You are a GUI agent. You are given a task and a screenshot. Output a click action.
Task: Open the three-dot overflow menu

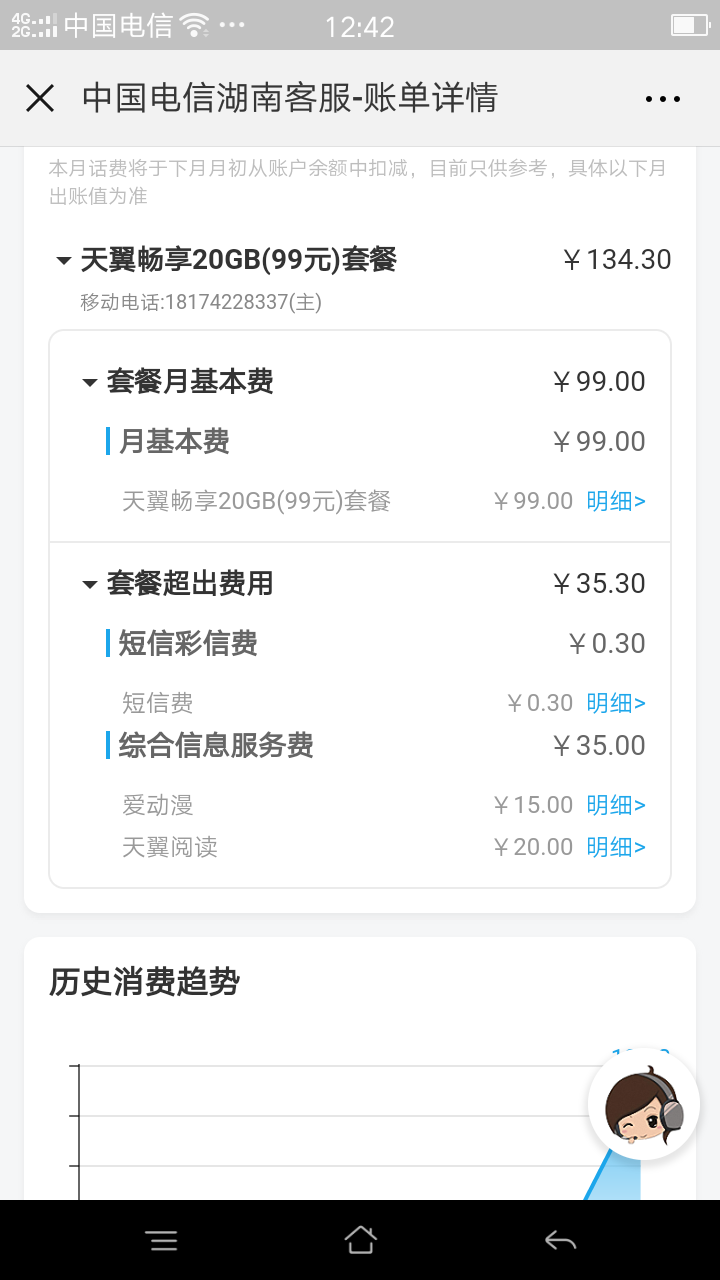click(x=663, y=99)
